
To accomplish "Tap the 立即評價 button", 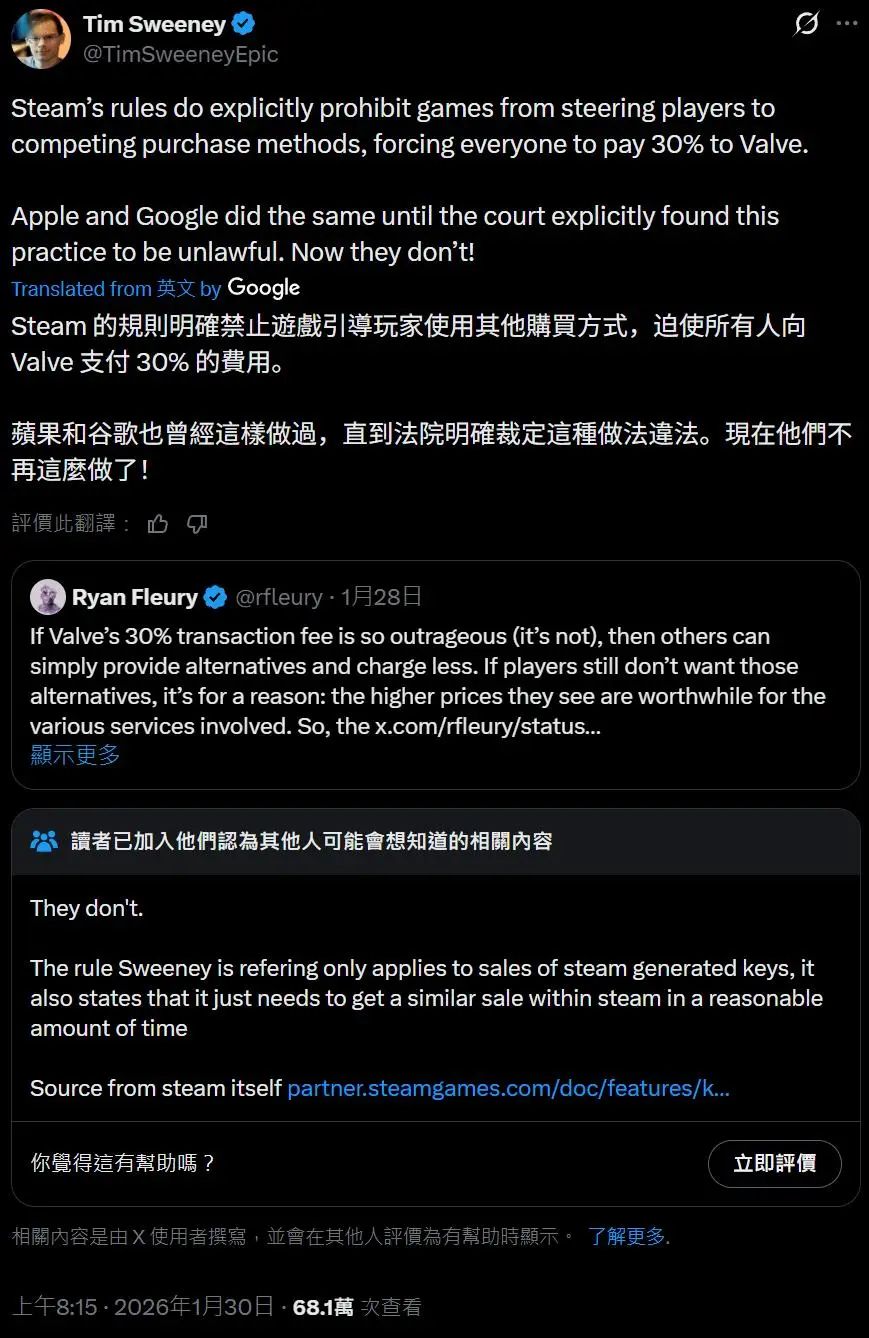I will point(774,1163).
